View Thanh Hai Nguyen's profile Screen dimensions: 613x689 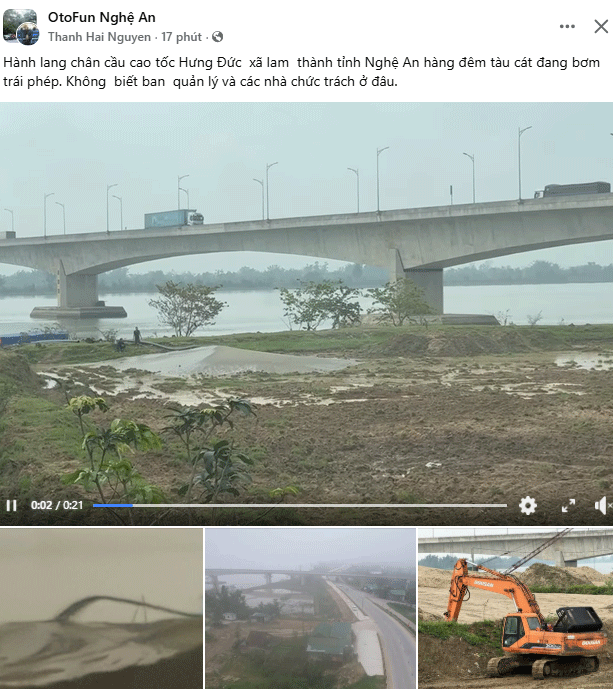[x=99, y=37]
